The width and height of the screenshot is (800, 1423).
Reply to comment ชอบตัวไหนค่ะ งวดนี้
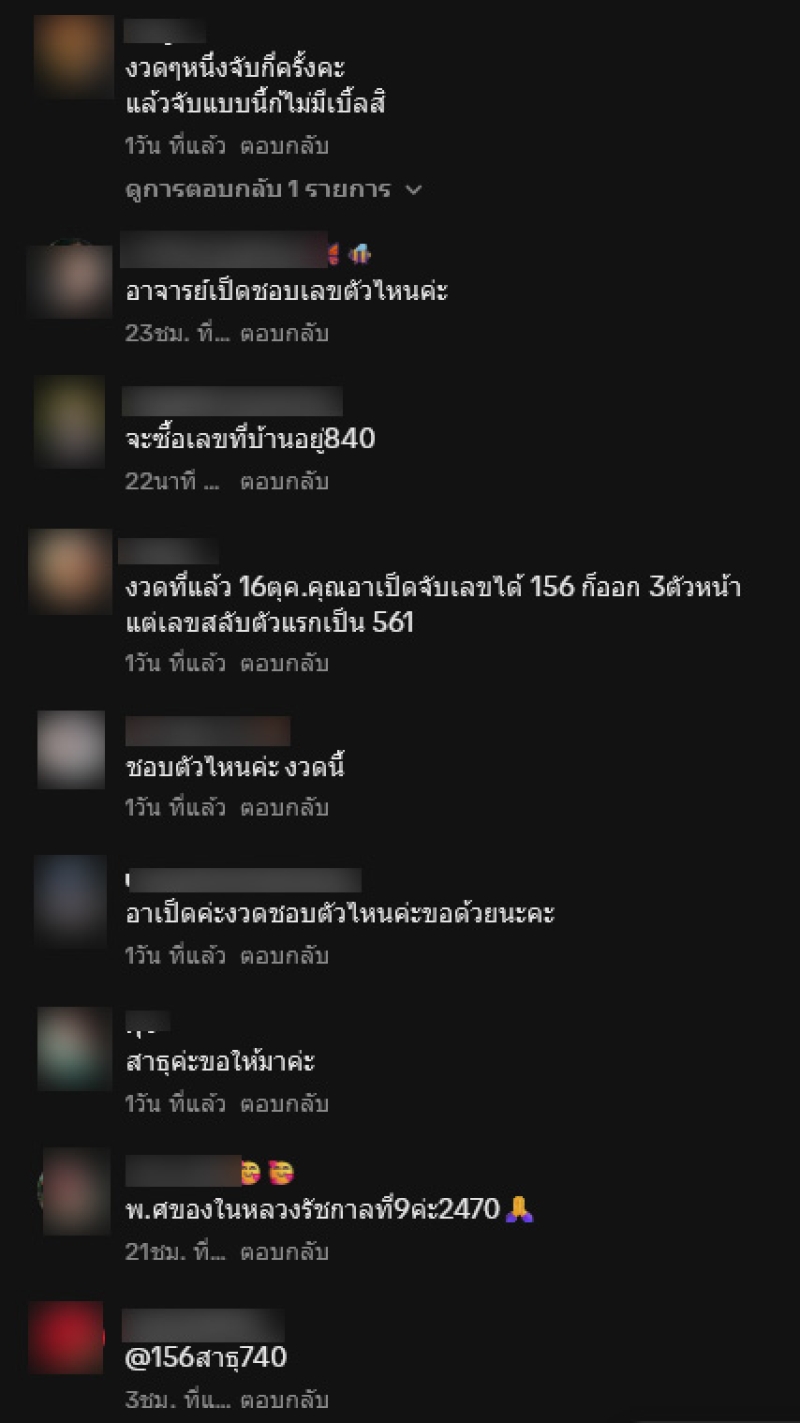pos(284,808)
